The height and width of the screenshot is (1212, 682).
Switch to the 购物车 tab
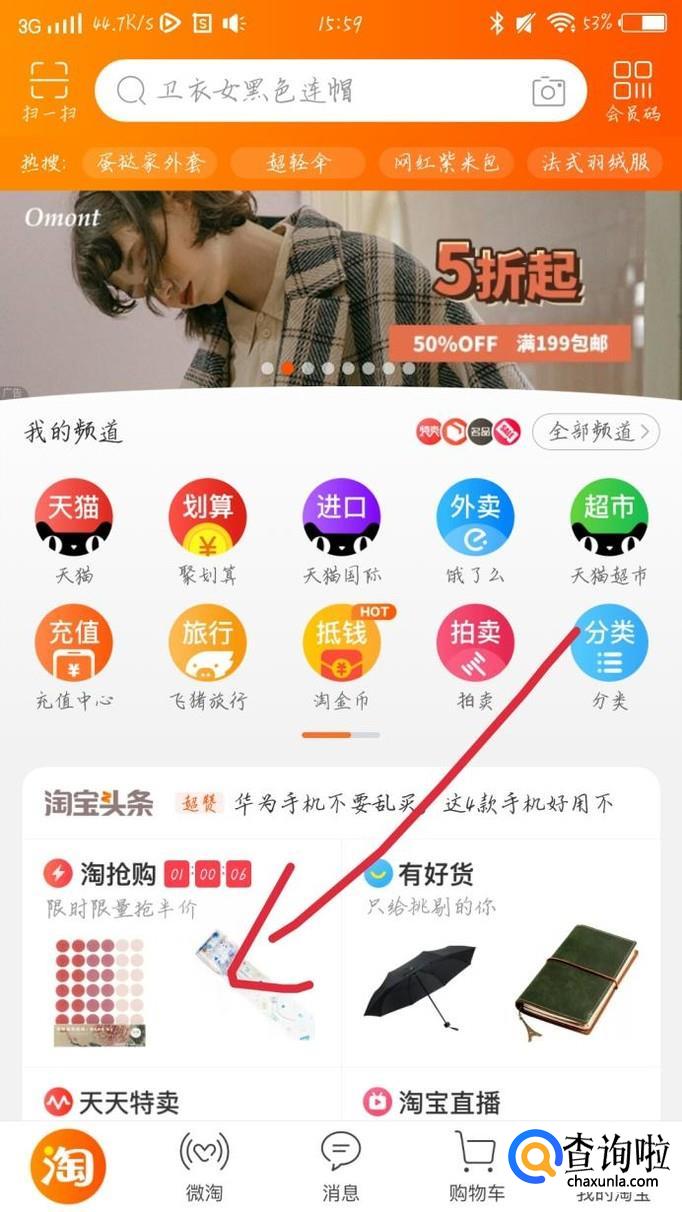[x=476, y=1167]
